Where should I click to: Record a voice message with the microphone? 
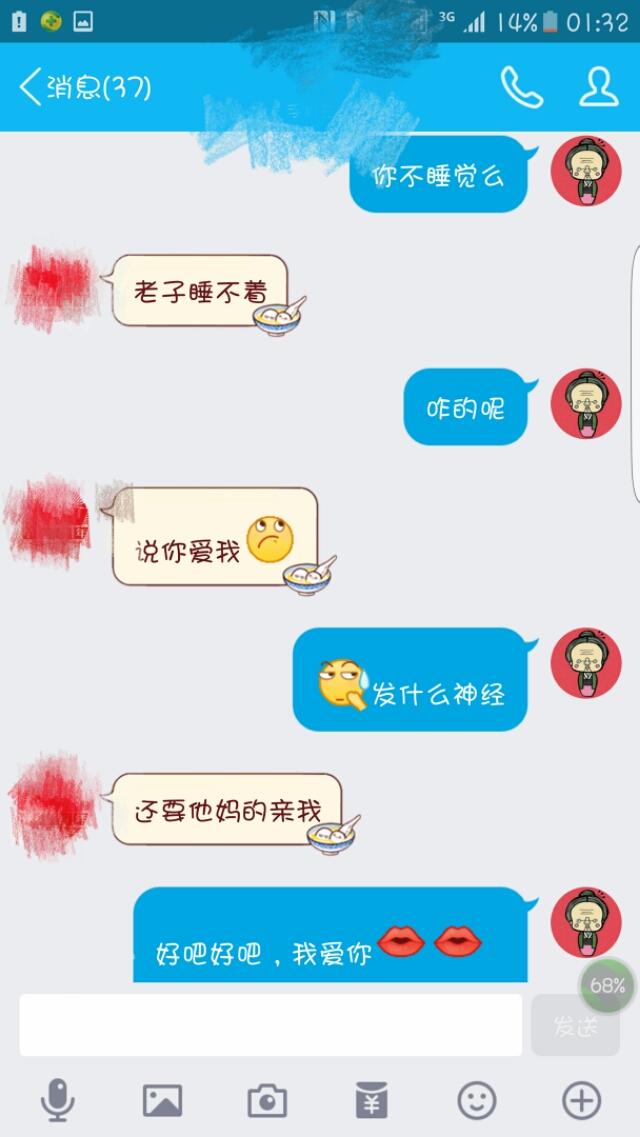[x=57, y=1101]
